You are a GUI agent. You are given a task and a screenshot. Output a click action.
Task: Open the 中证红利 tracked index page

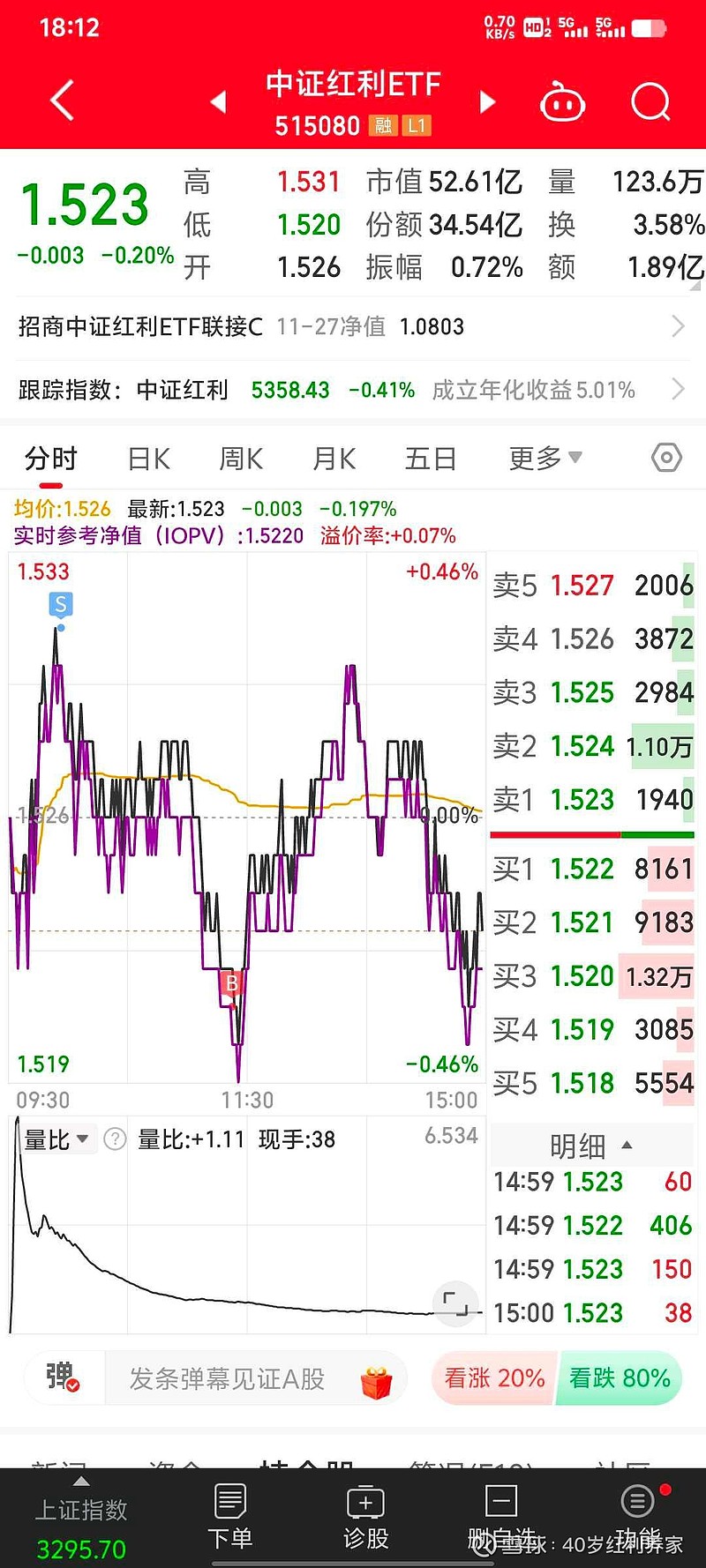point(353,389)
